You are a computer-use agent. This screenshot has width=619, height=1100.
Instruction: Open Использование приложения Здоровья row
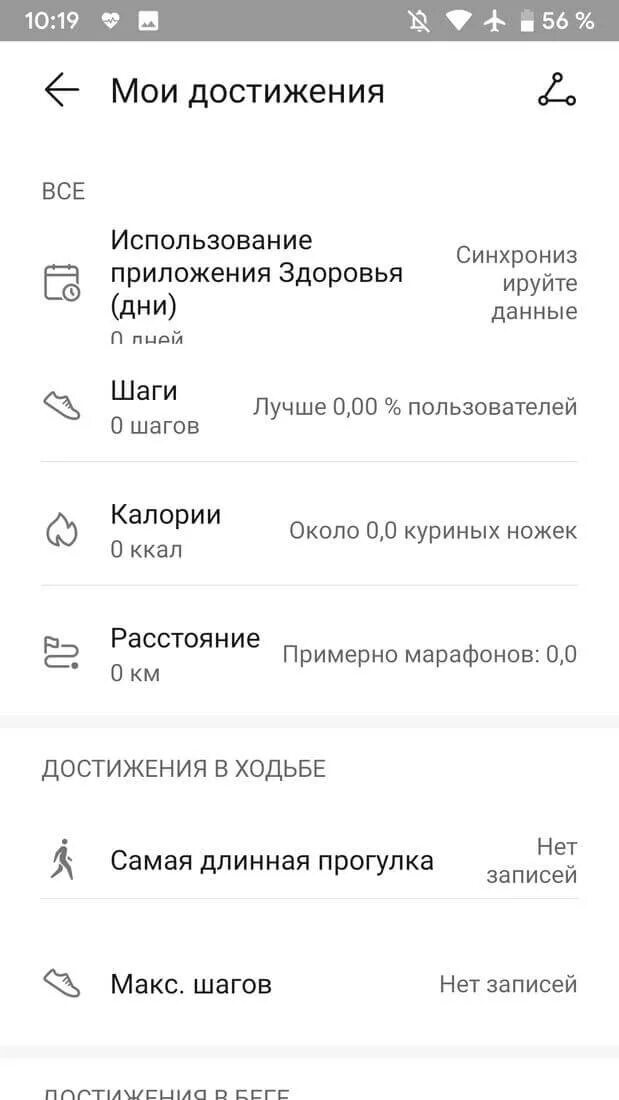click(x=308, y=284)
